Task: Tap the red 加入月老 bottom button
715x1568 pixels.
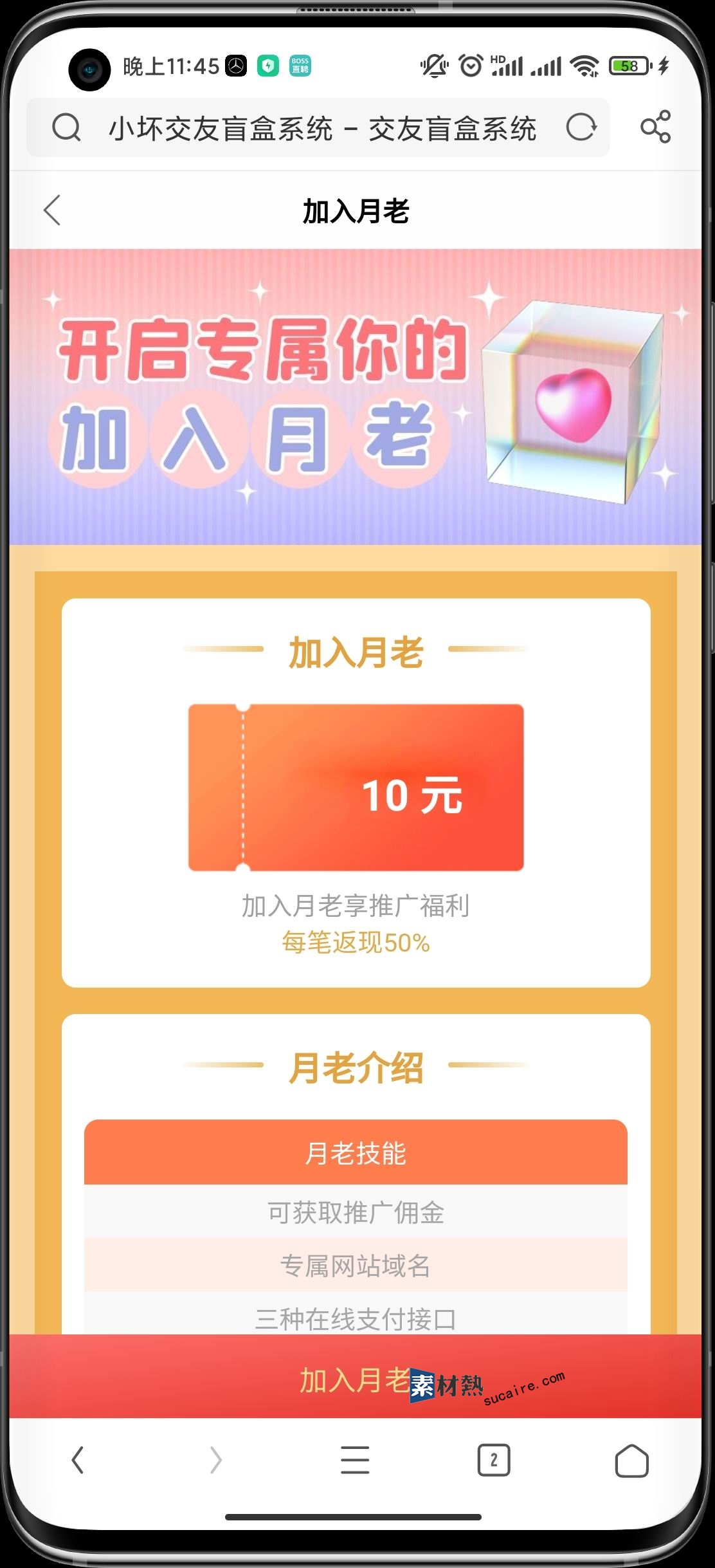Action: tap(355, 1379)
